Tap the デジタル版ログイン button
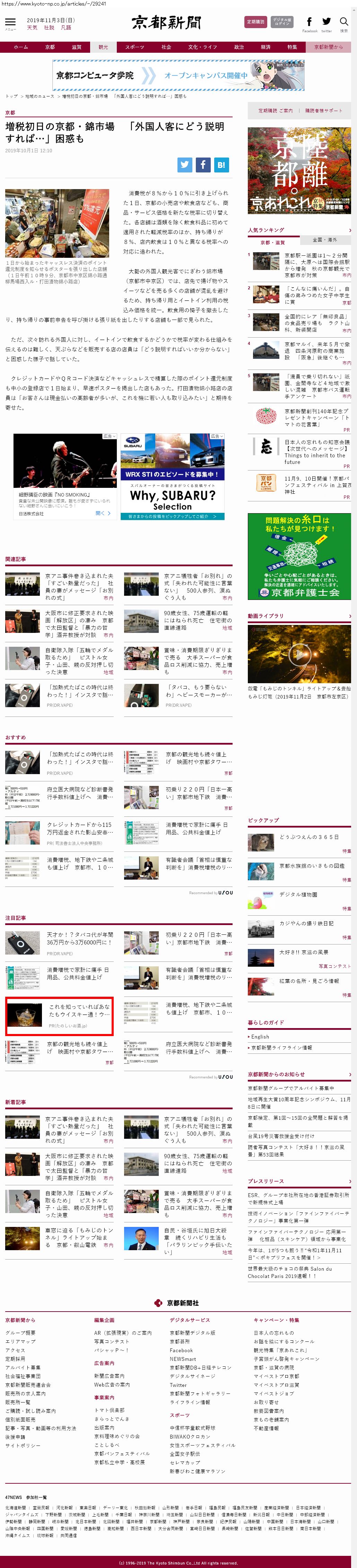Screen dimensions: 357x1568 point(281,22)
